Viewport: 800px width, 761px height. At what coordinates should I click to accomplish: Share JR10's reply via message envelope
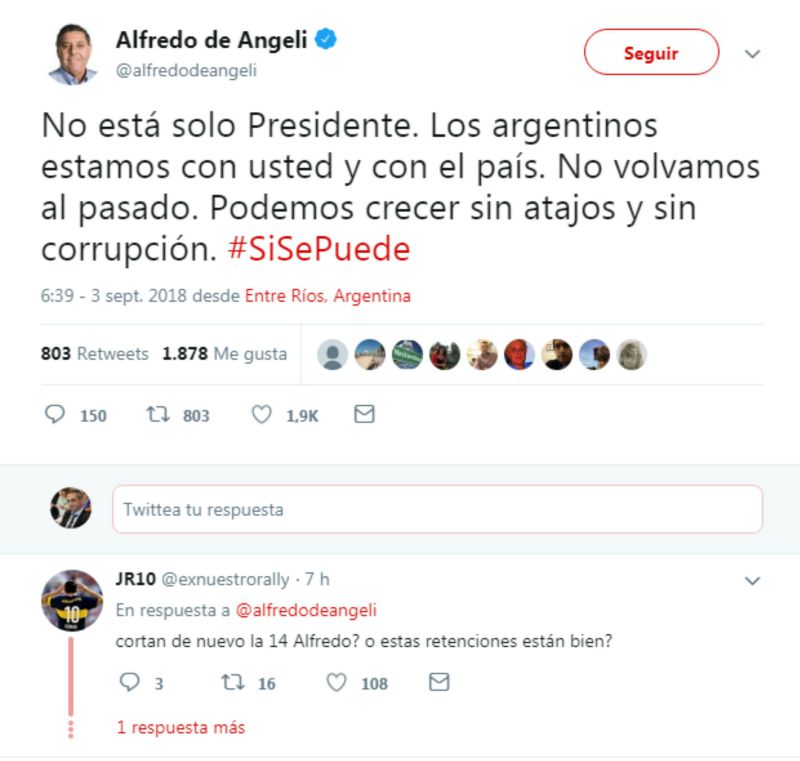(439, 683)
